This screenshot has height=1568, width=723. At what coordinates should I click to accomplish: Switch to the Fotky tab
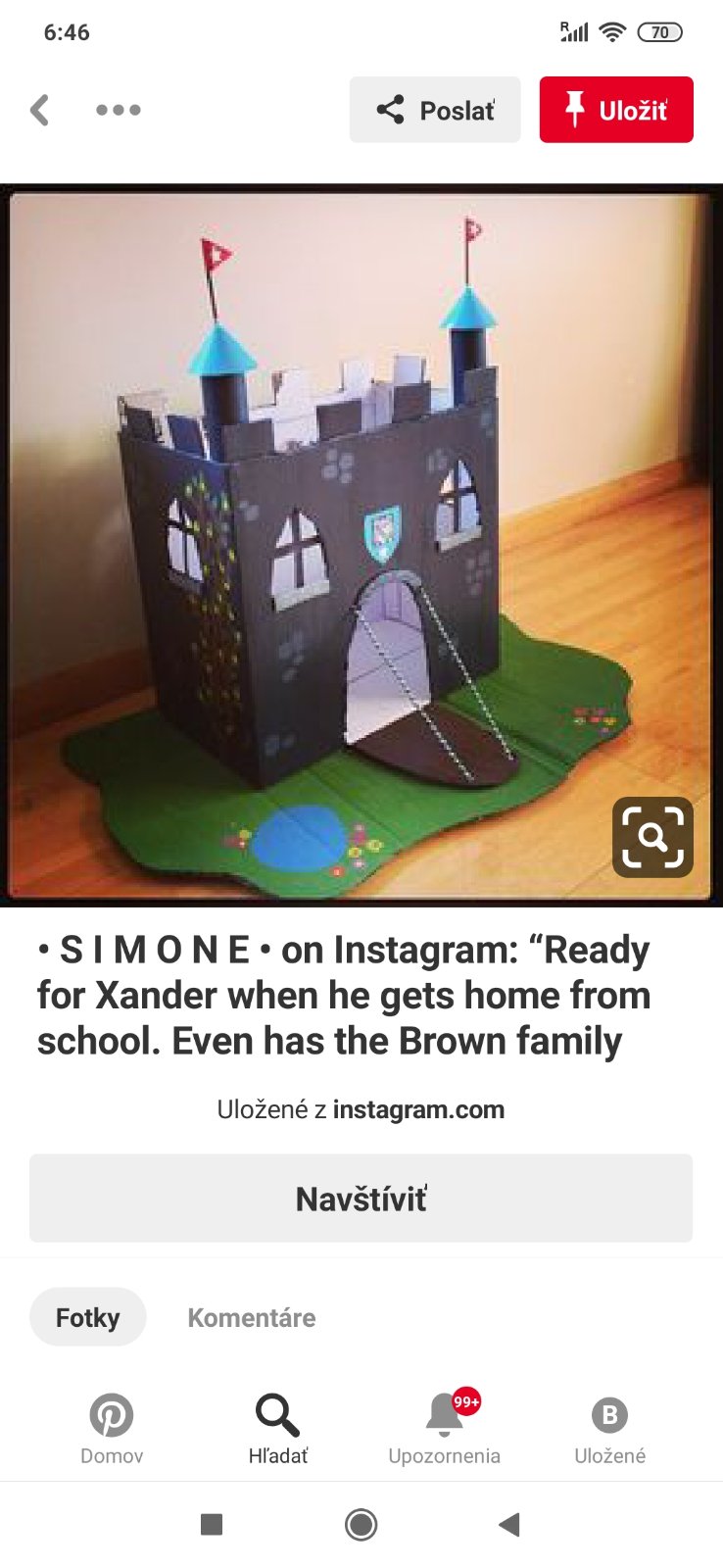tap(87, 1317)
